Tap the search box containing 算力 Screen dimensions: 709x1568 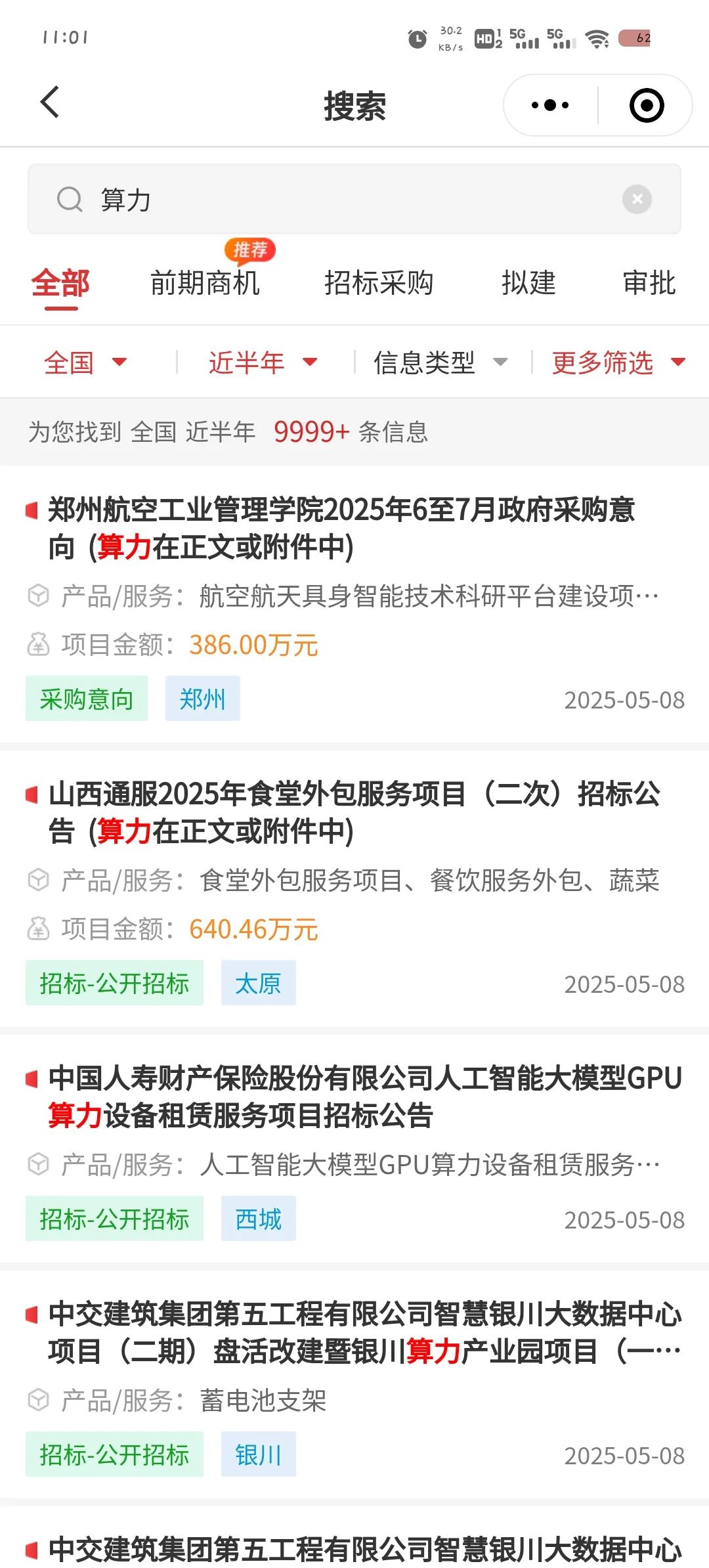pos(354,199)
